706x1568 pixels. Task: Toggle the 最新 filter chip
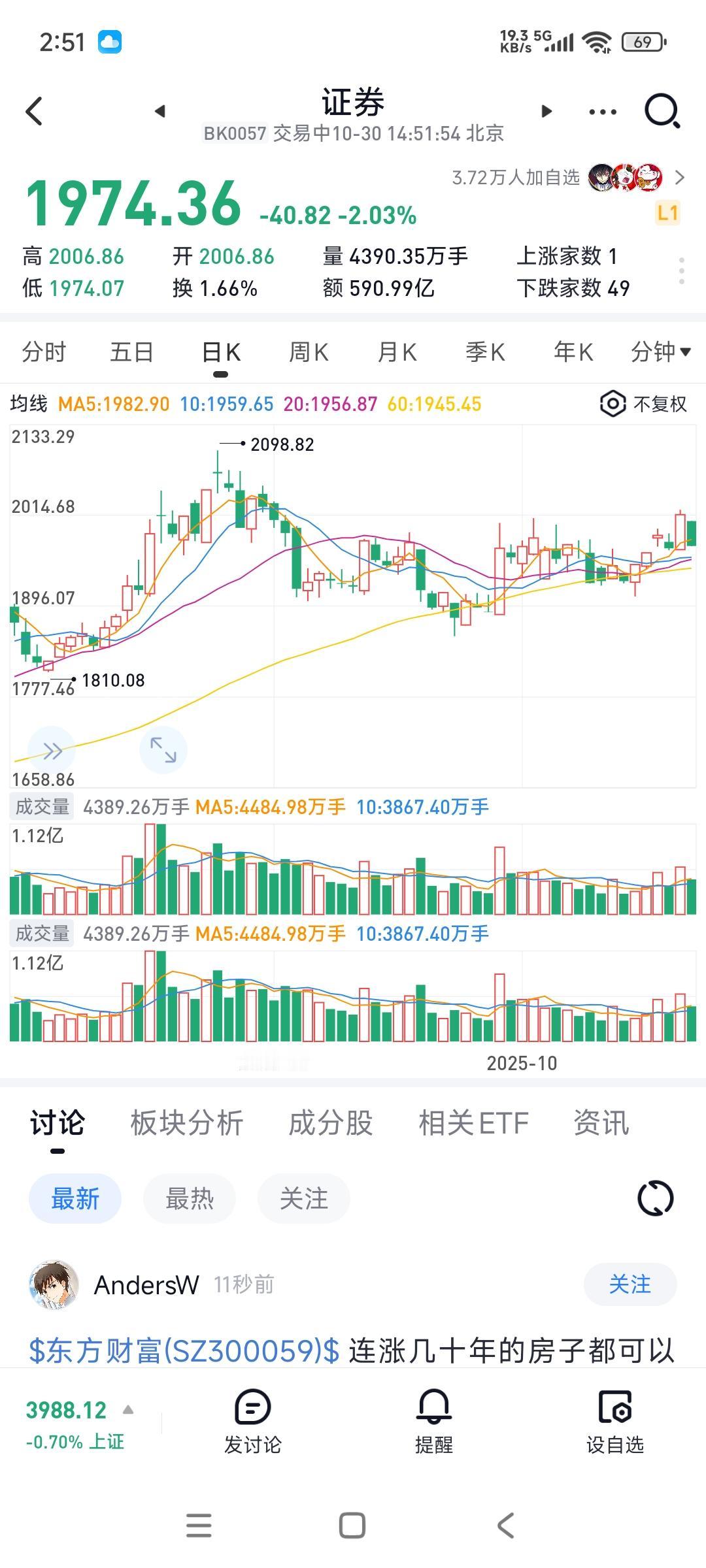coord(75,1198)
